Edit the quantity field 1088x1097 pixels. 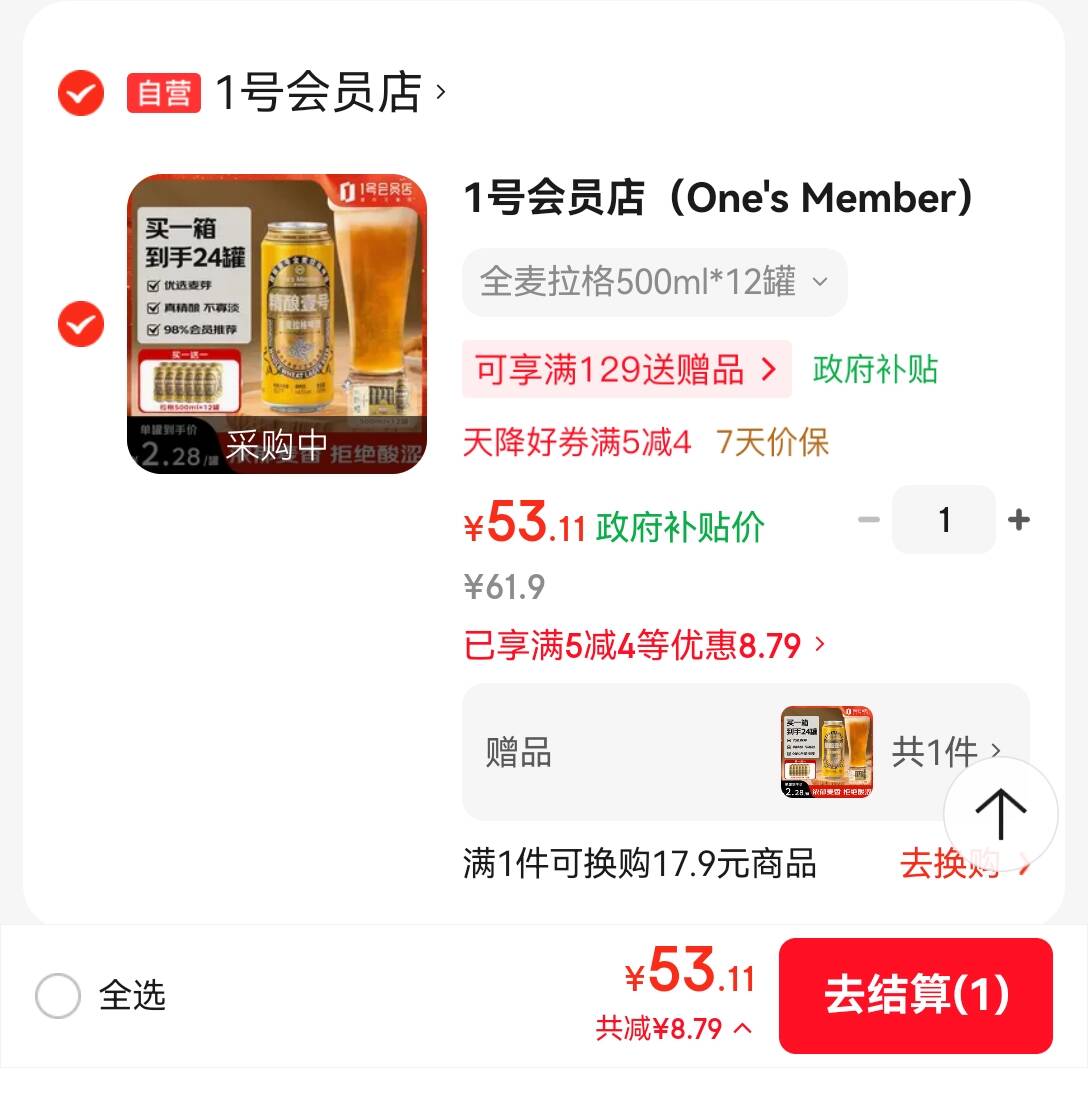944,520
